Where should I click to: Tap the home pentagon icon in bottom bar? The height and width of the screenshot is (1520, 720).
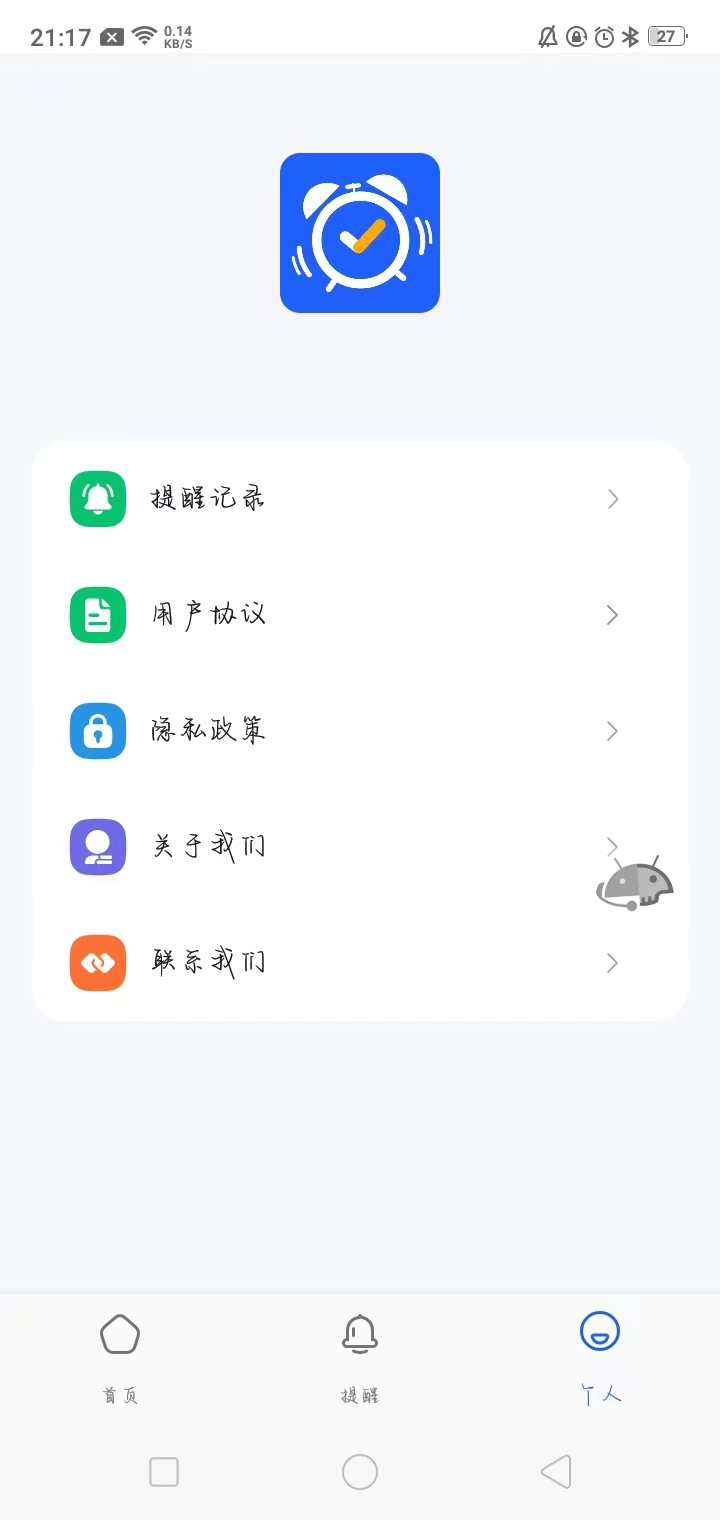(x=120, y=1334)
